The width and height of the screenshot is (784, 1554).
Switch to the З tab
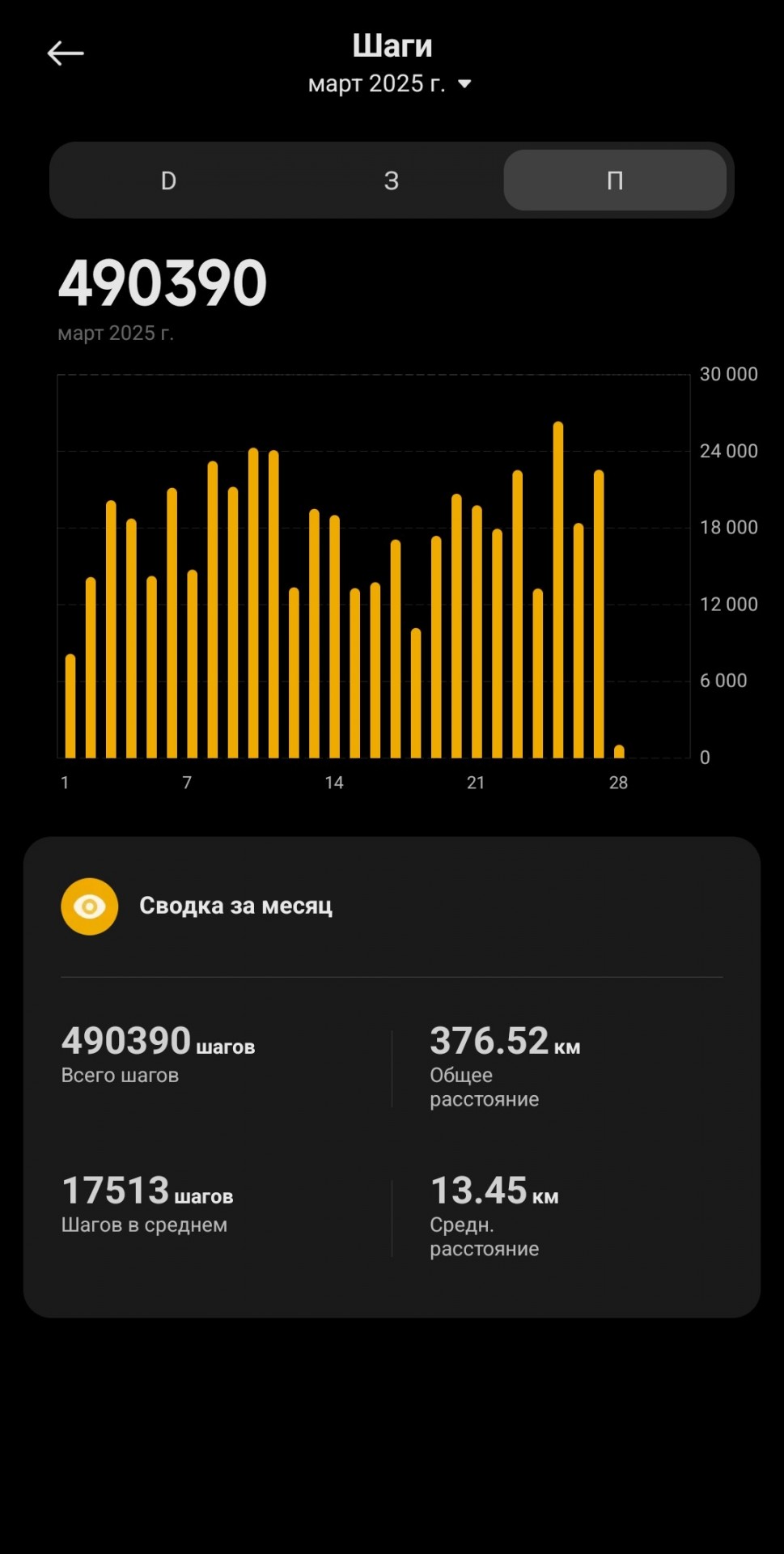[x=392, y=180]
